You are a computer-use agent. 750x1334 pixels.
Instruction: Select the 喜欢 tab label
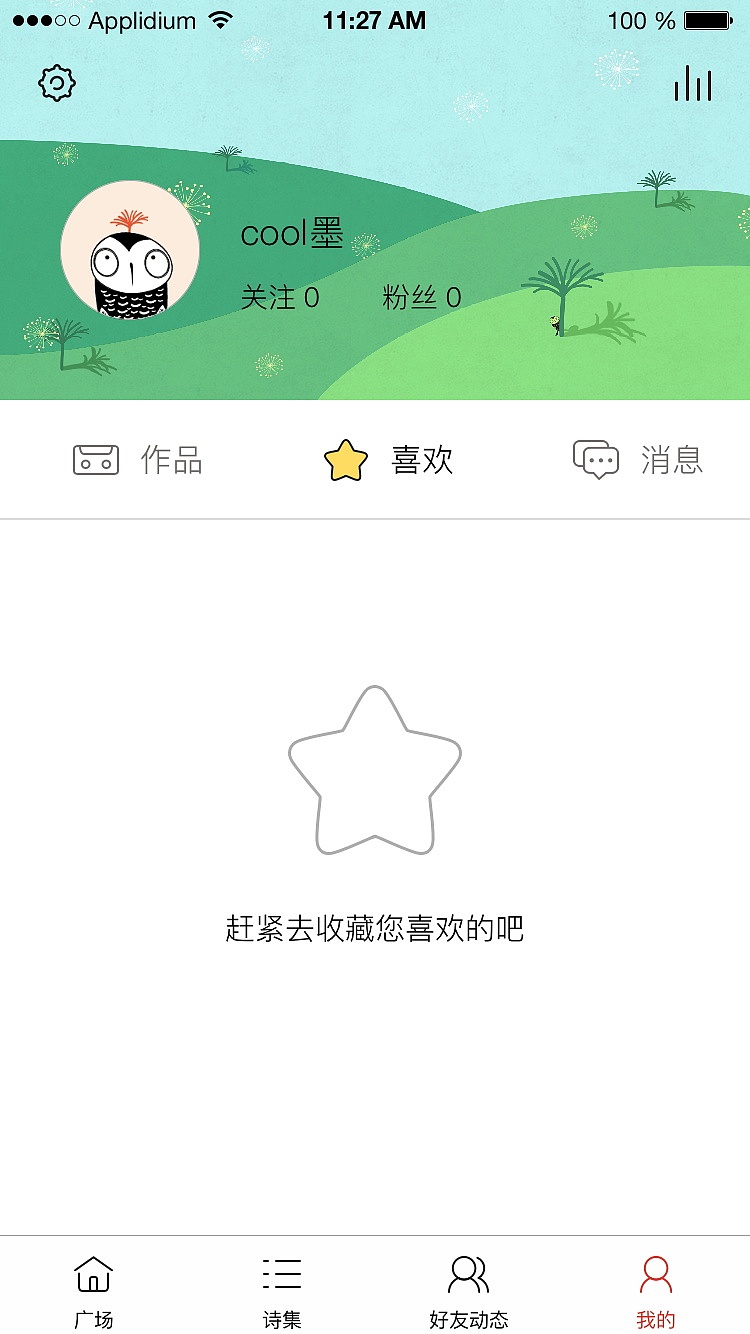click(423, 460)
